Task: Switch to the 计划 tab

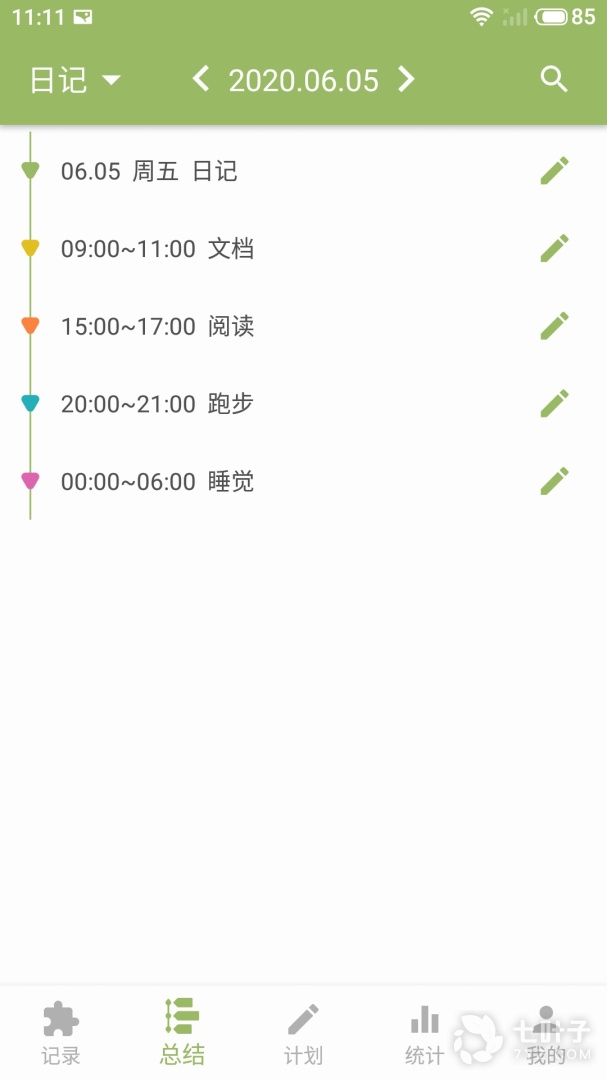Action: (303, 1033)
